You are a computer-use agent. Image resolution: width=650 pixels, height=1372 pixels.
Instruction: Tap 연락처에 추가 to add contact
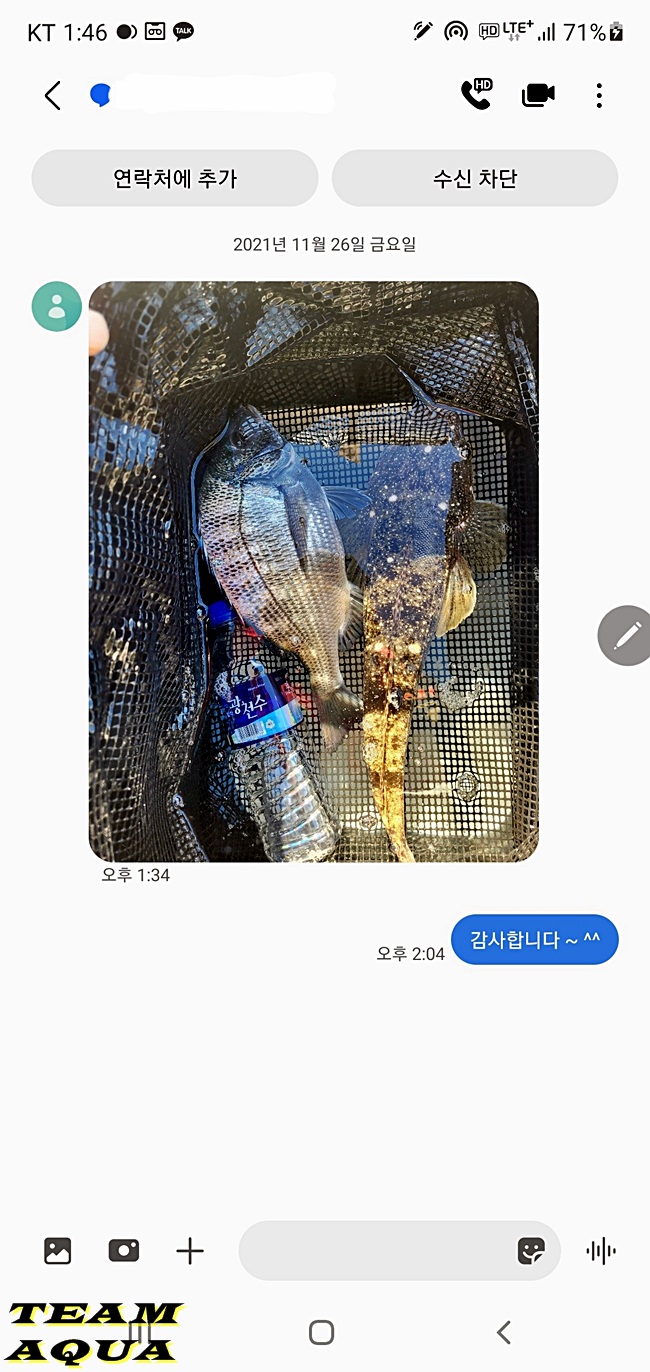point(175,179)
